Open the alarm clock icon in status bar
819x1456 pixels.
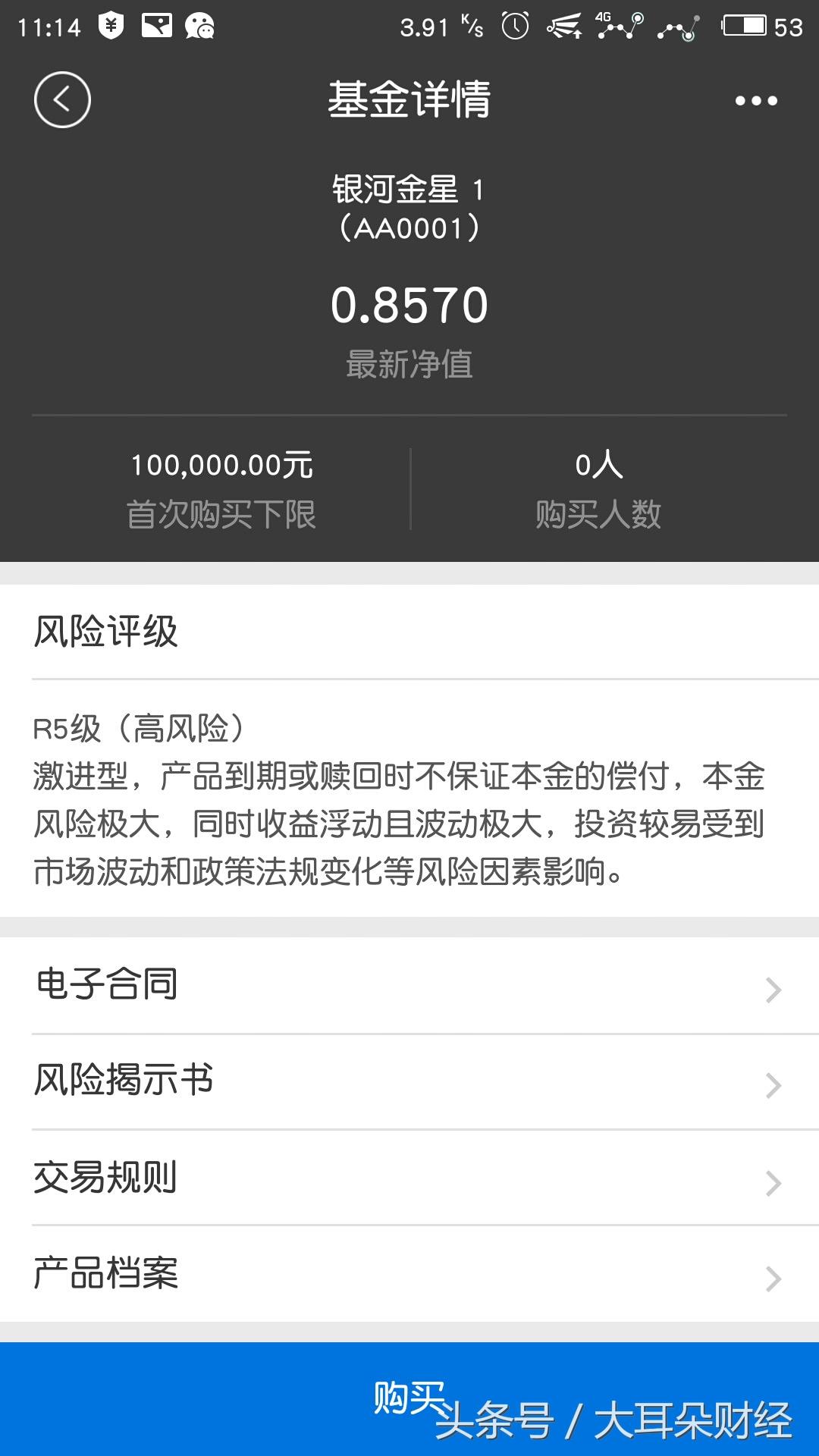click(516, 24)
